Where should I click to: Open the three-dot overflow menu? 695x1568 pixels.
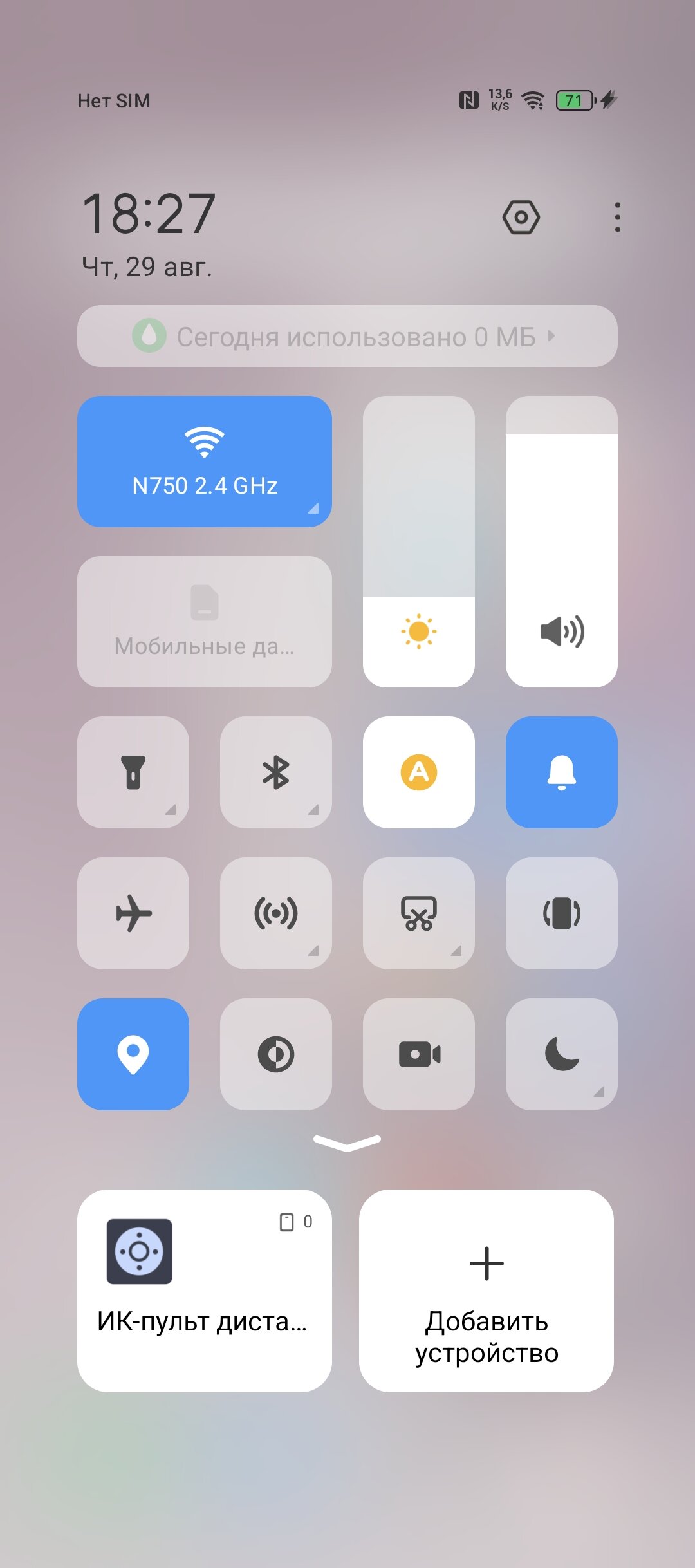(x=617, y=218)
